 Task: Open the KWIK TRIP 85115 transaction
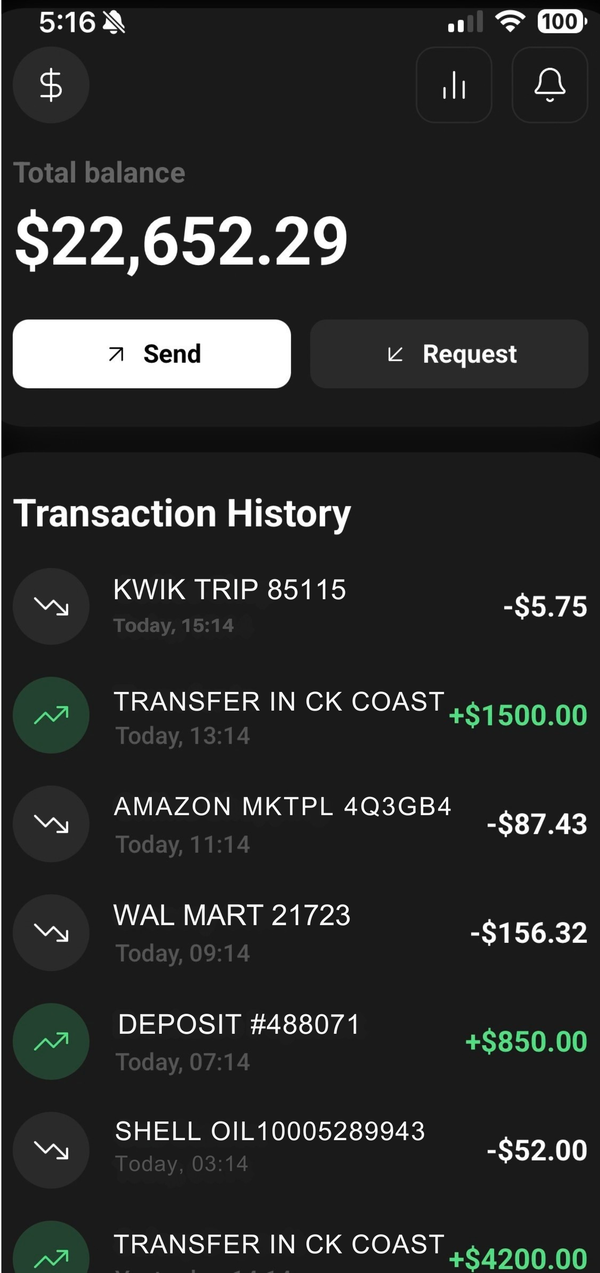(300, 606)
